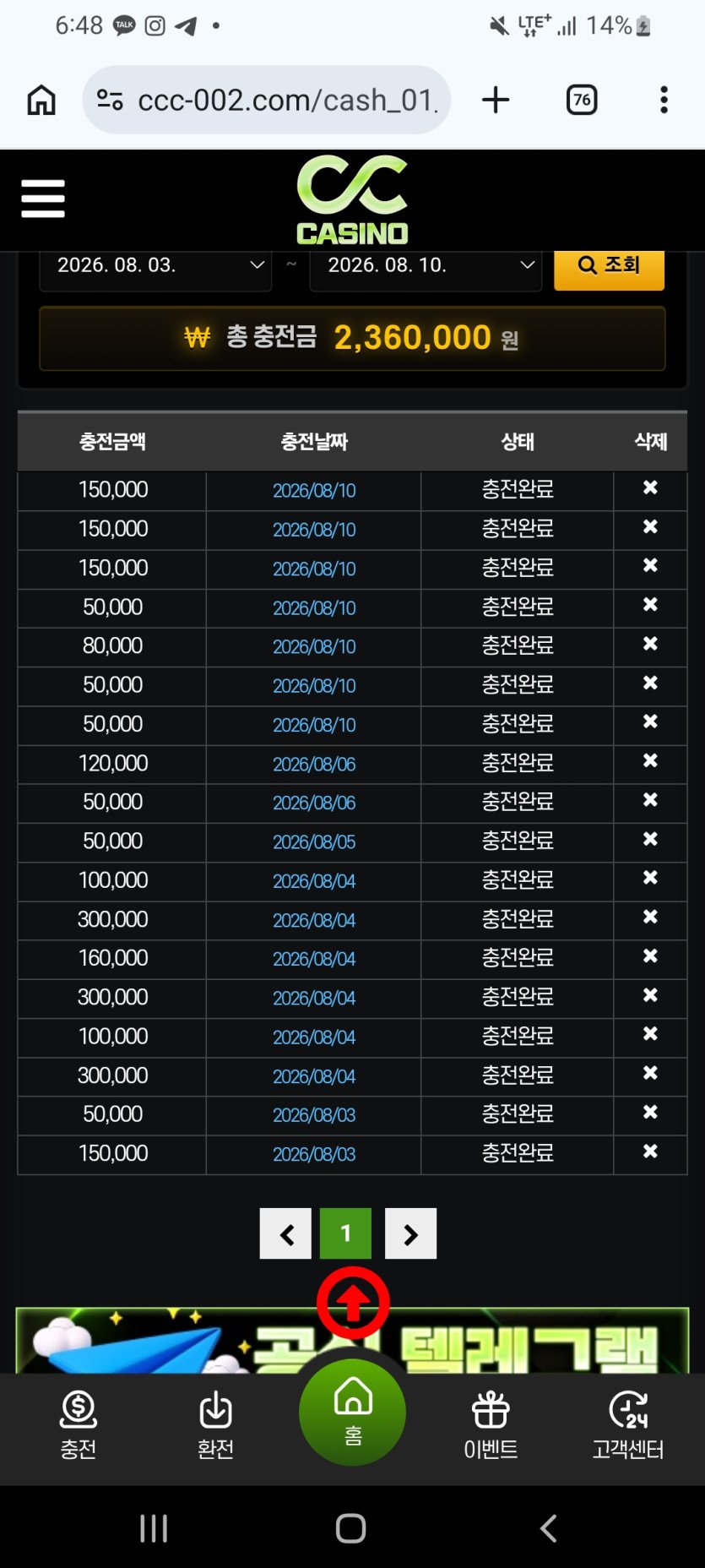The width and height of the screenshot is (705, 1568).
Task: Open the 고객센터 customer center tab
Action: coord(628,1425)
